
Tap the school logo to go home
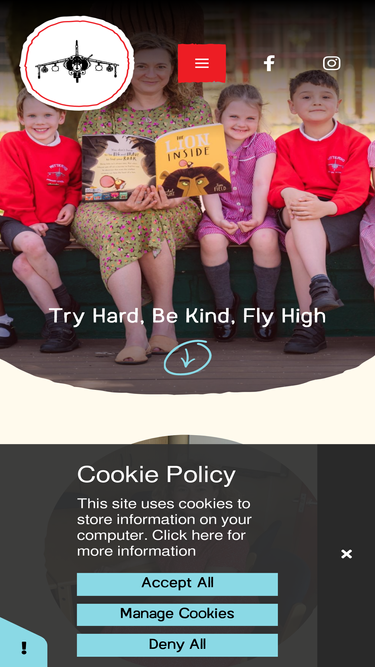coord(77,63)
